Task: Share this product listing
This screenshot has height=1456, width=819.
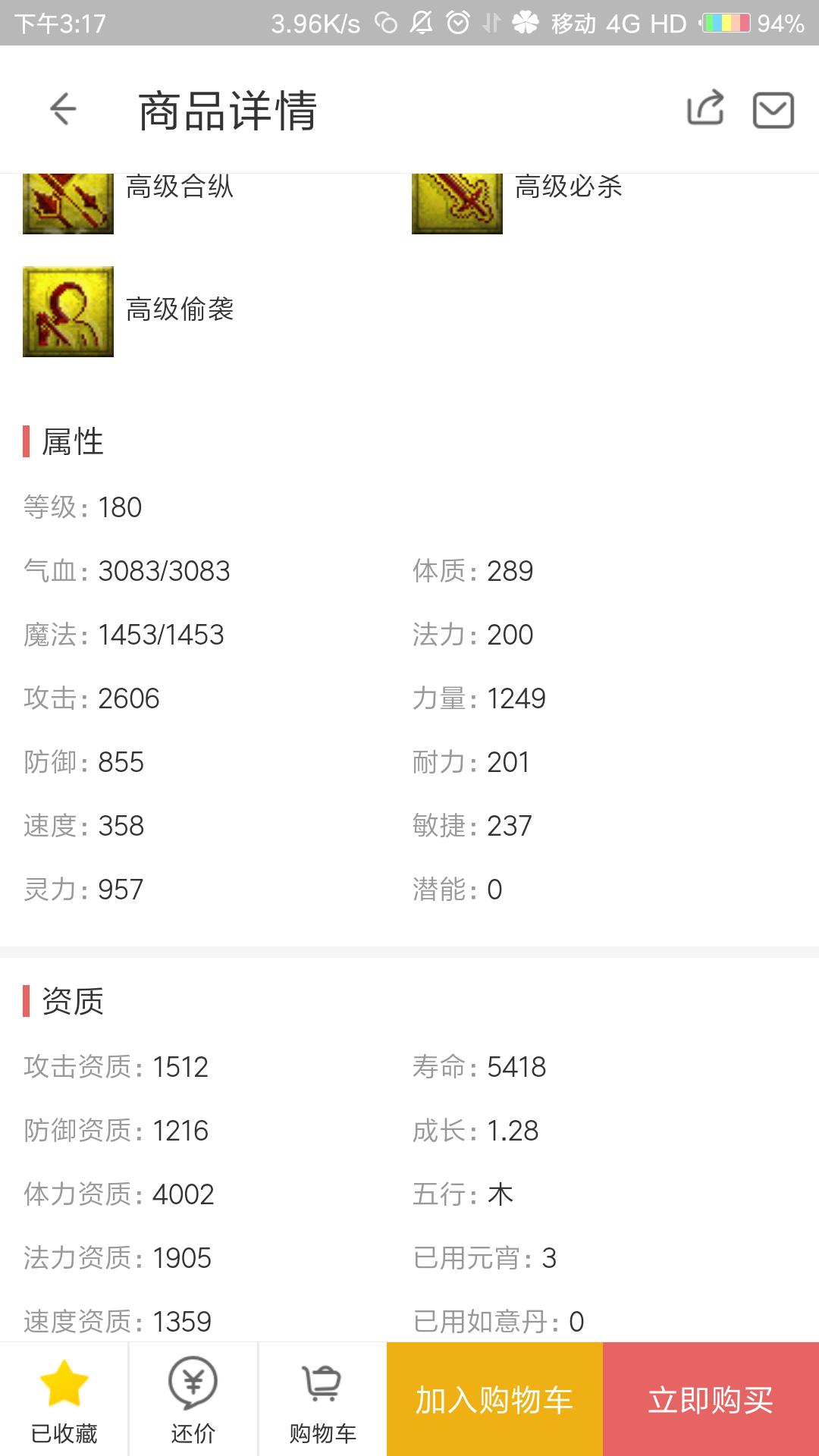Action: click(x=705, y=108)
